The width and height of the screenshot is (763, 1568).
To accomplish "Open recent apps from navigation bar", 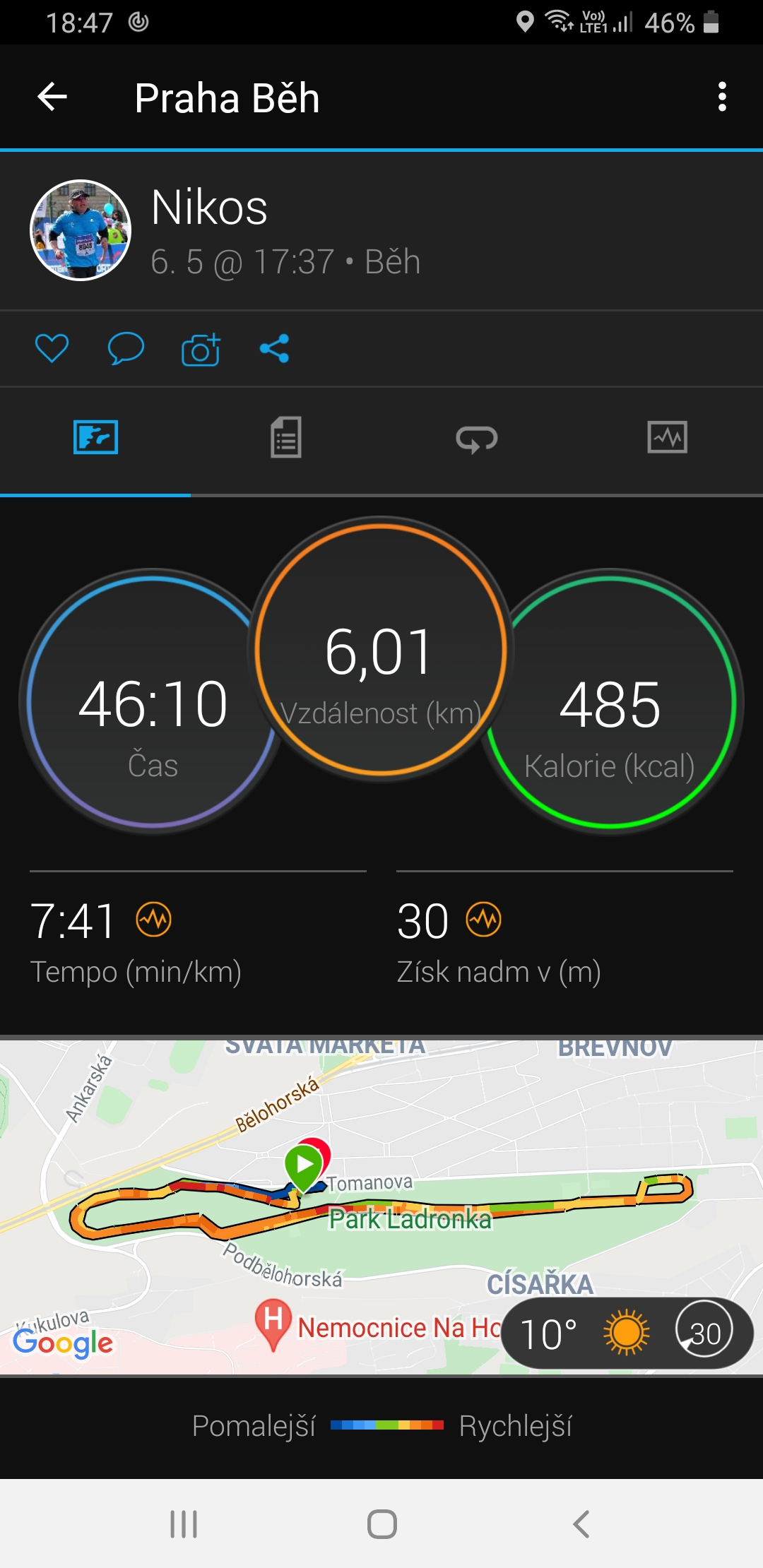I will point(184,1524).
